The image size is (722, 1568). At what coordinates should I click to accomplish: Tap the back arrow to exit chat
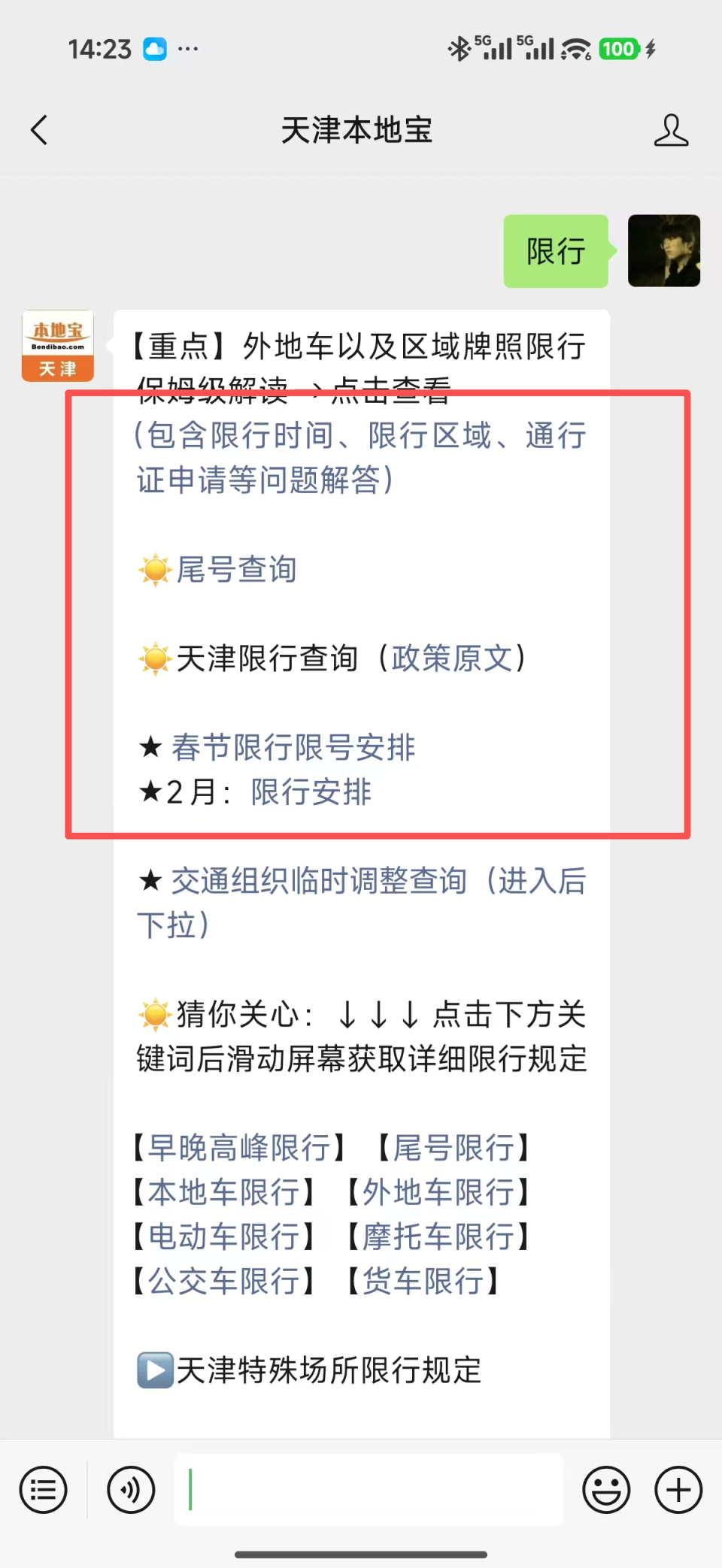[x=39, y=129]
